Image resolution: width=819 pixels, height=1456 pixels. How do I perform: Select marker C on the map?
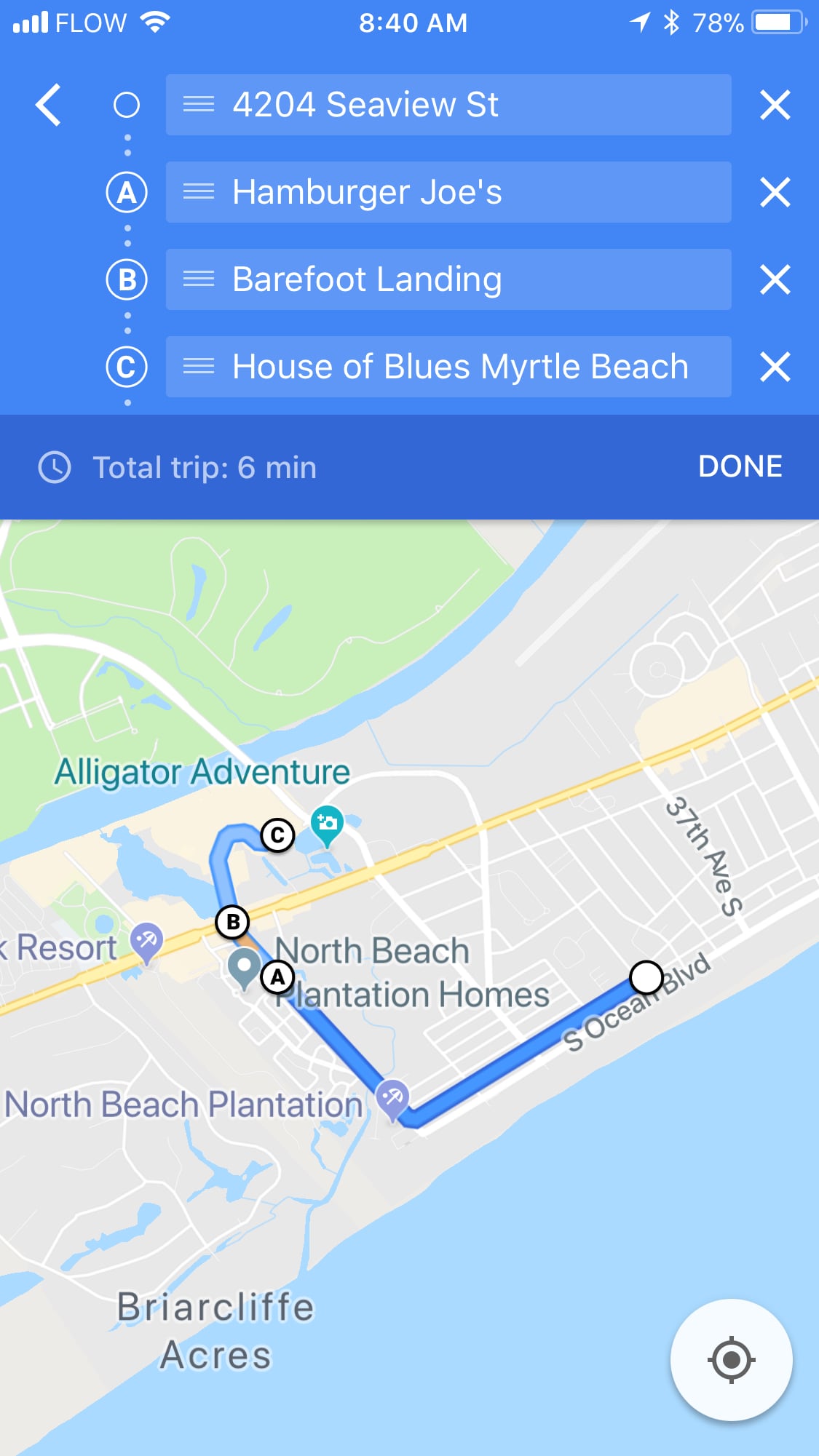tap(277, 835)
